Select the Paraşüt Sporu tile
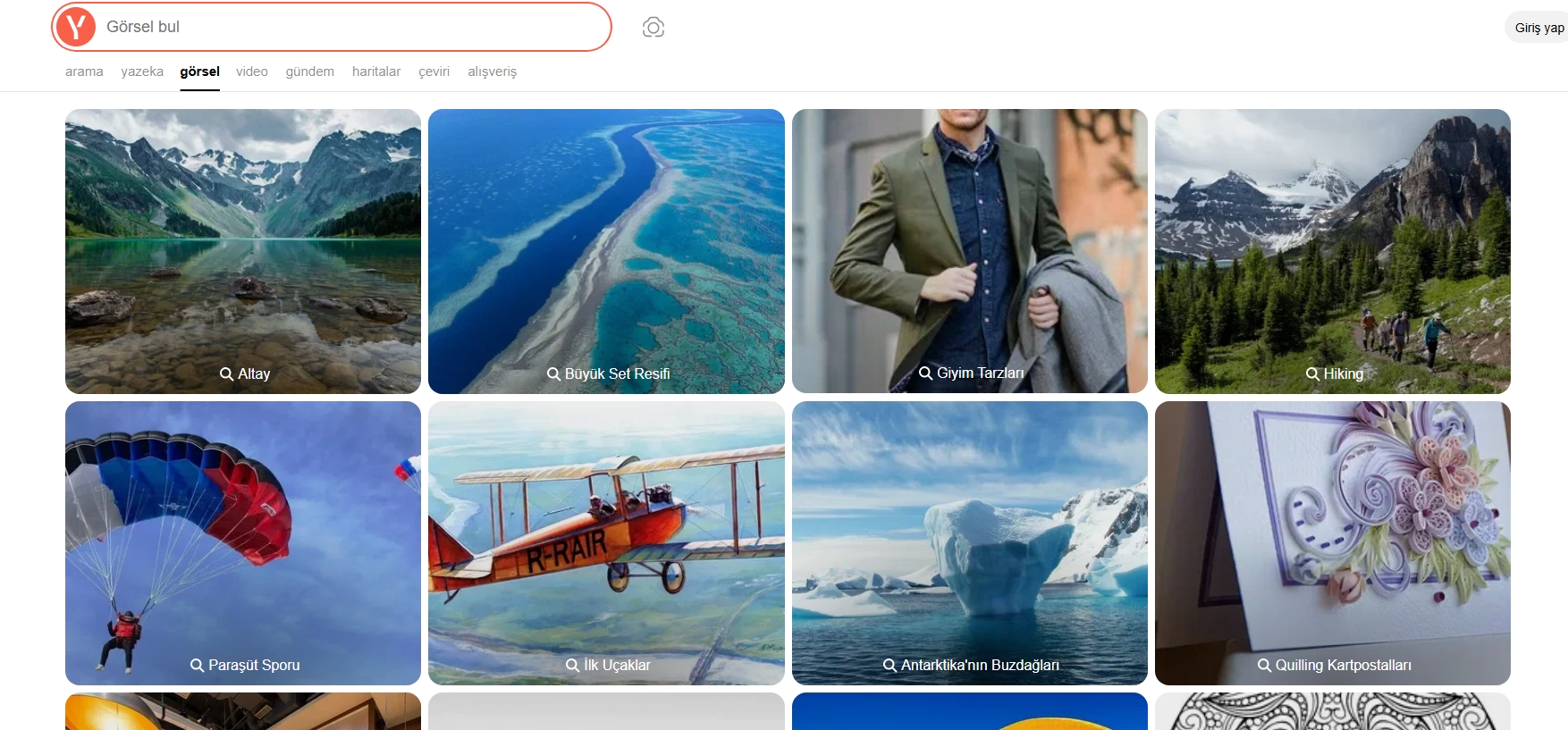1568x730 pixels. pyautogui.click(x=243, y=542)
